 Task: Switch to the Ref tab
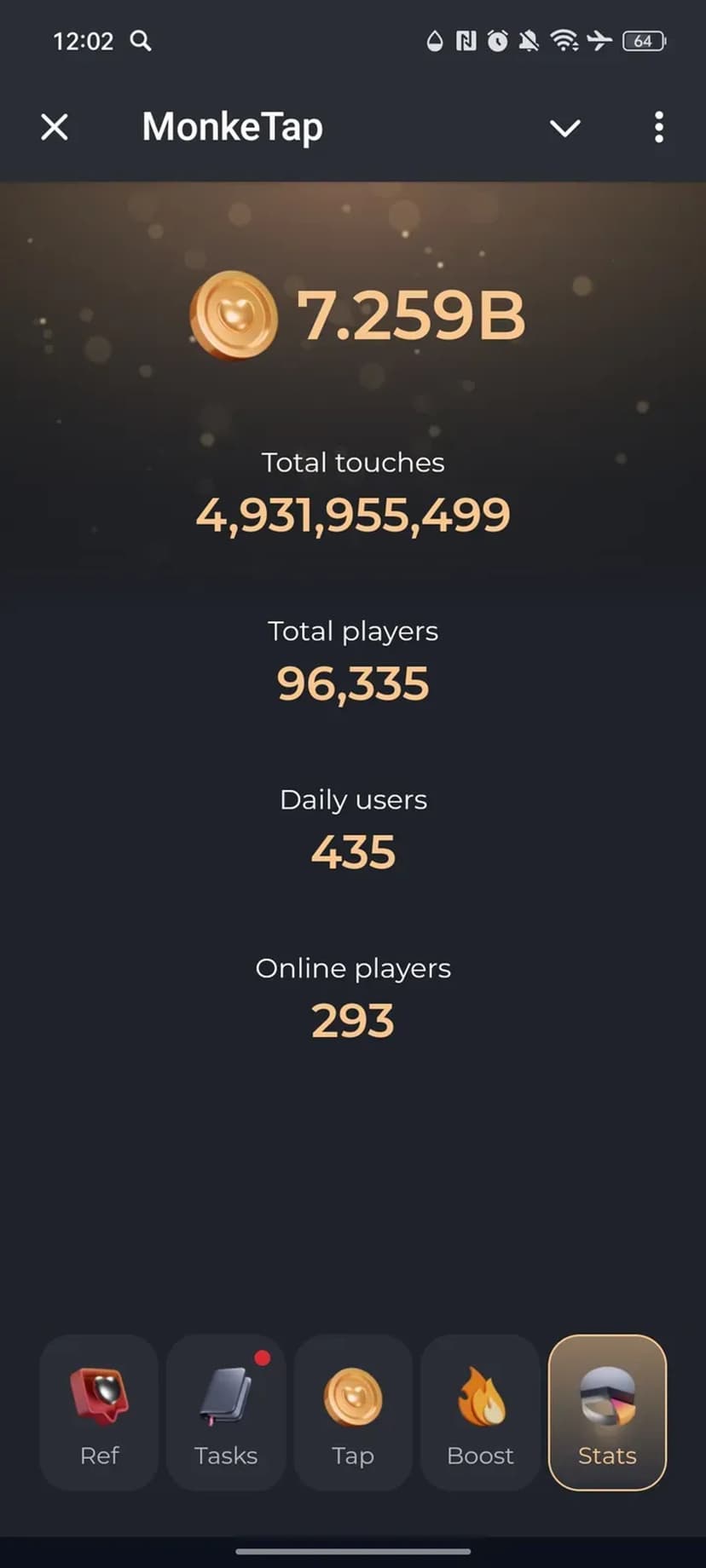pyautogui.click(x=99, y=1412)
